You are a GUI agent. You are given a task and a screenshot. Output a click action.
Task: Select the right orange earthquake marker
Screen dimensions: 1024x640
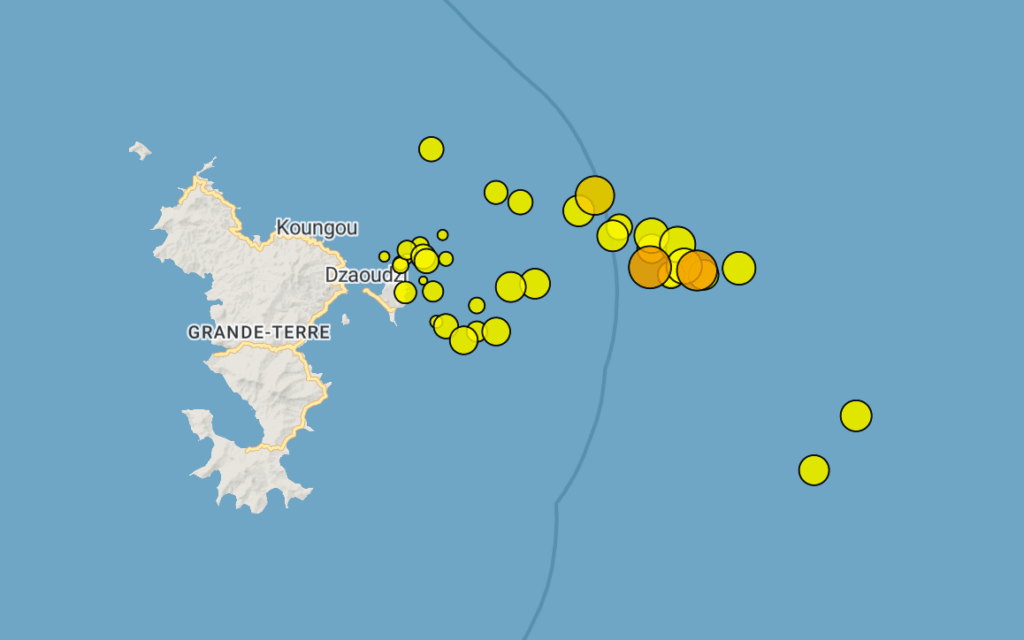697,270
